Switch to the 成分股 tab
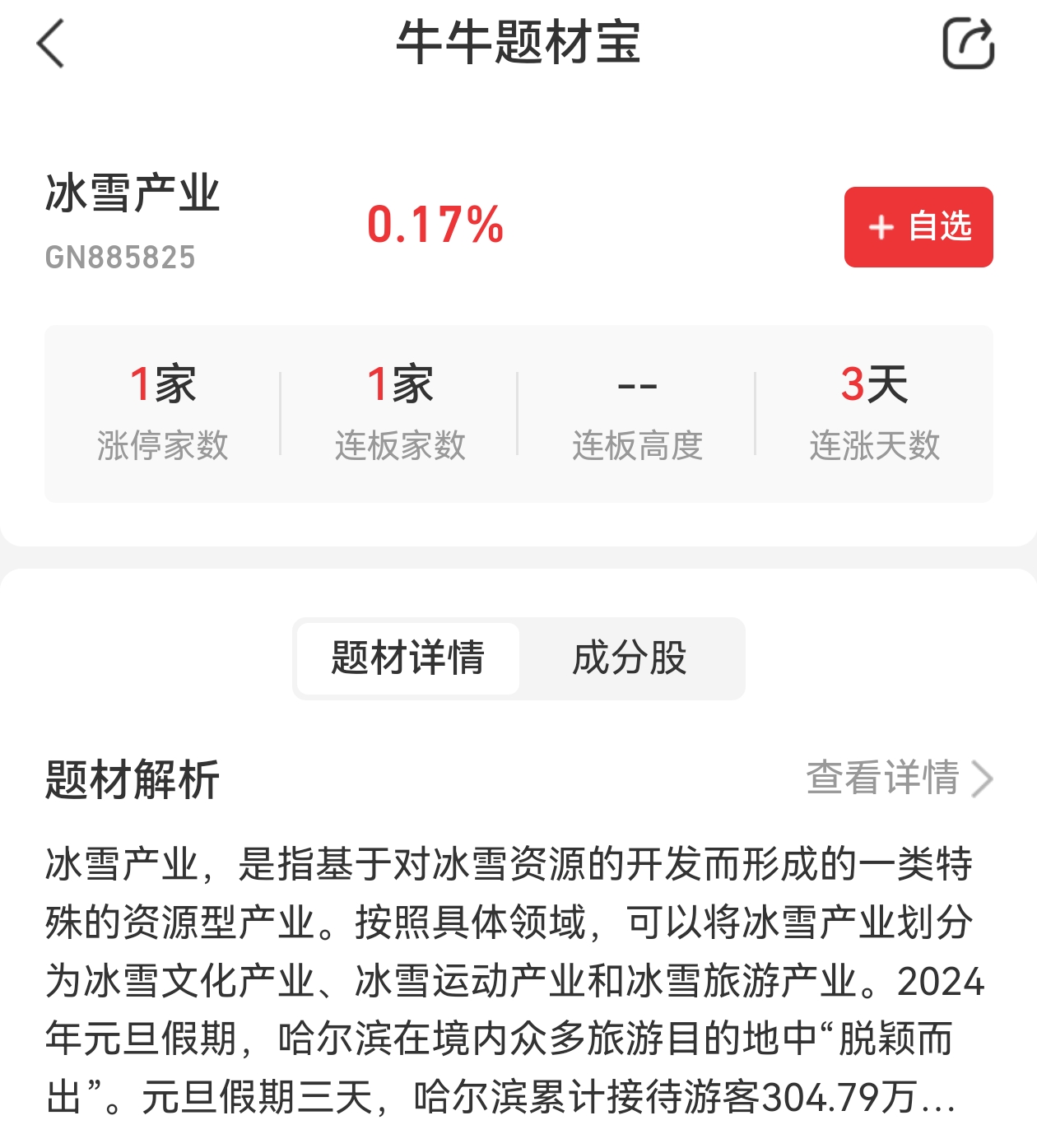 click(x=630, y=658)
